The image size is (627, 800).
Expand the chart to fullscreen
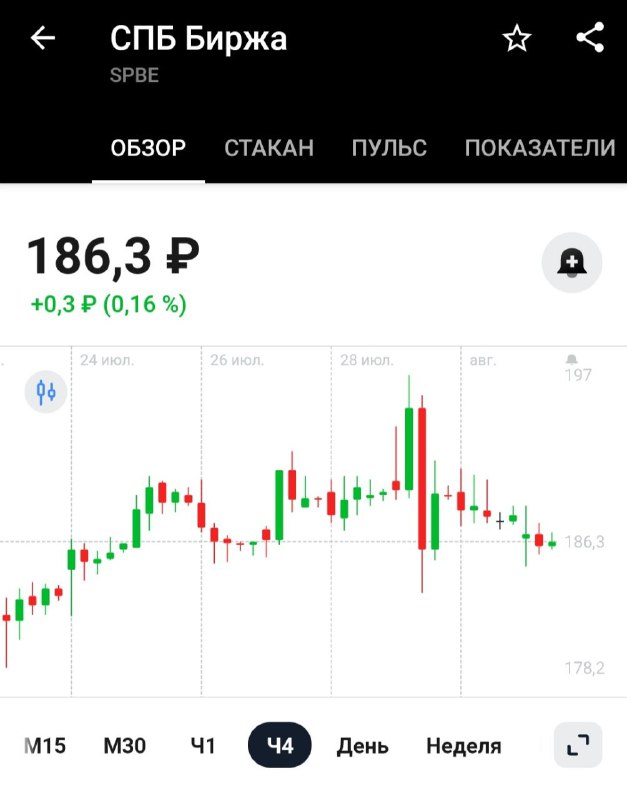578,745
